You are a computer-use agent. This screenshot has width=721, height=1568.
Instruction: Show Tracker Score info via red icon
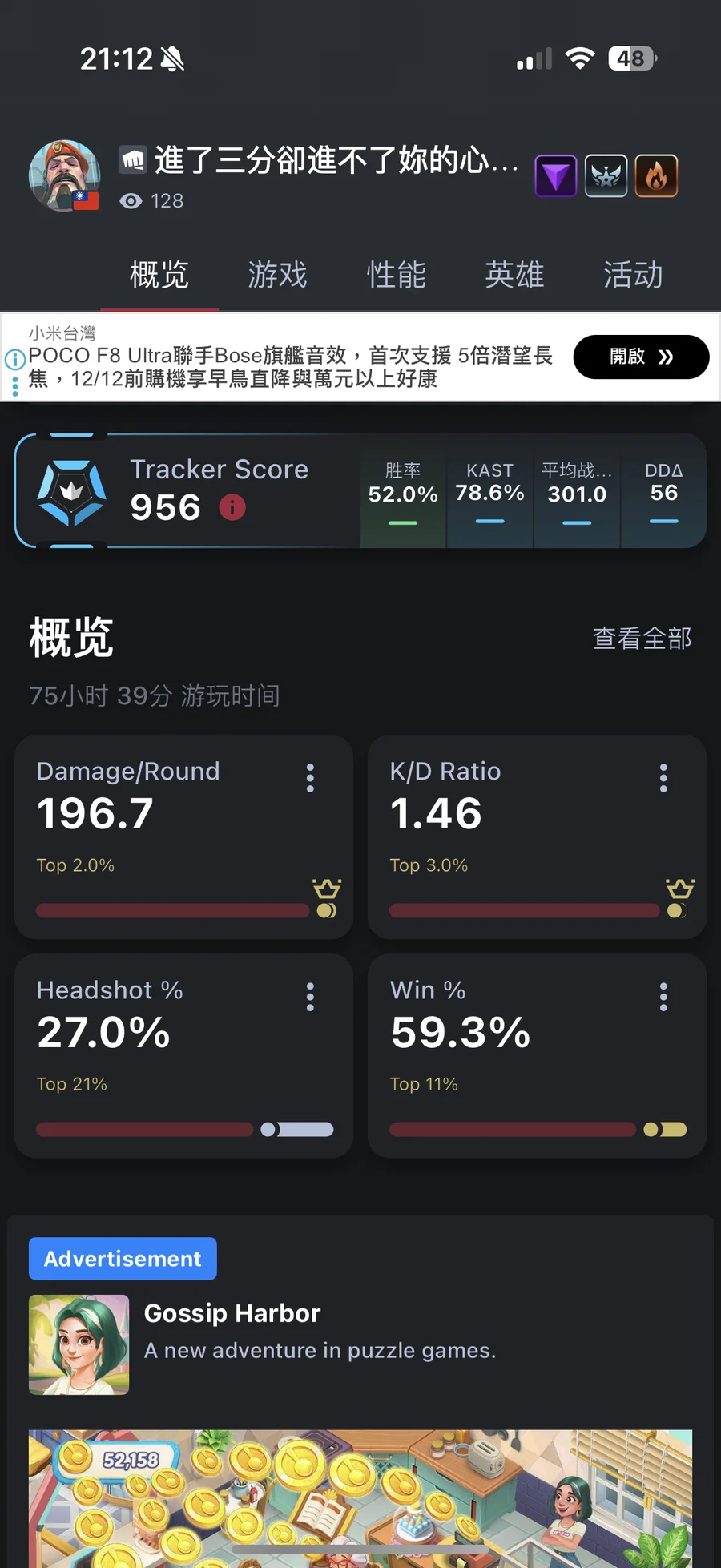click(x=232, y=507)
